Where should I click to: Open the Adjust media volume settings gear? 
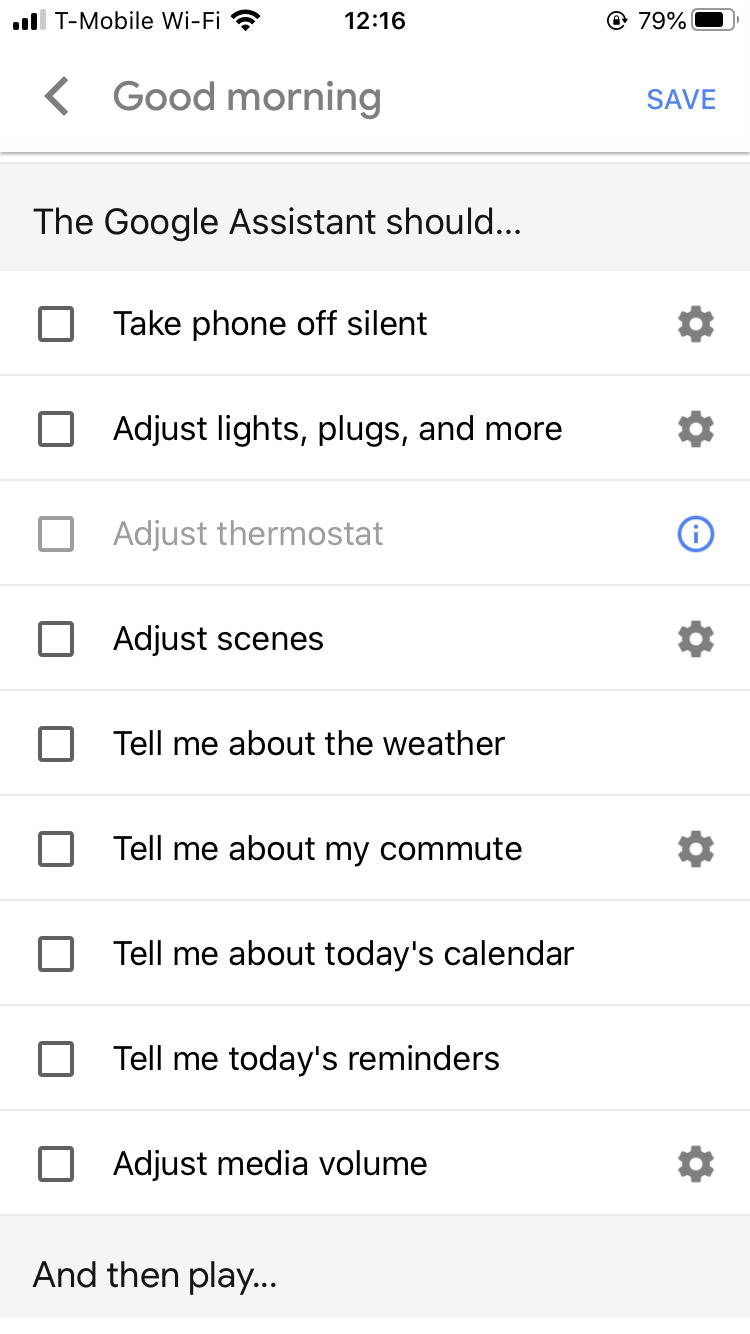[x=696, y=1164]
